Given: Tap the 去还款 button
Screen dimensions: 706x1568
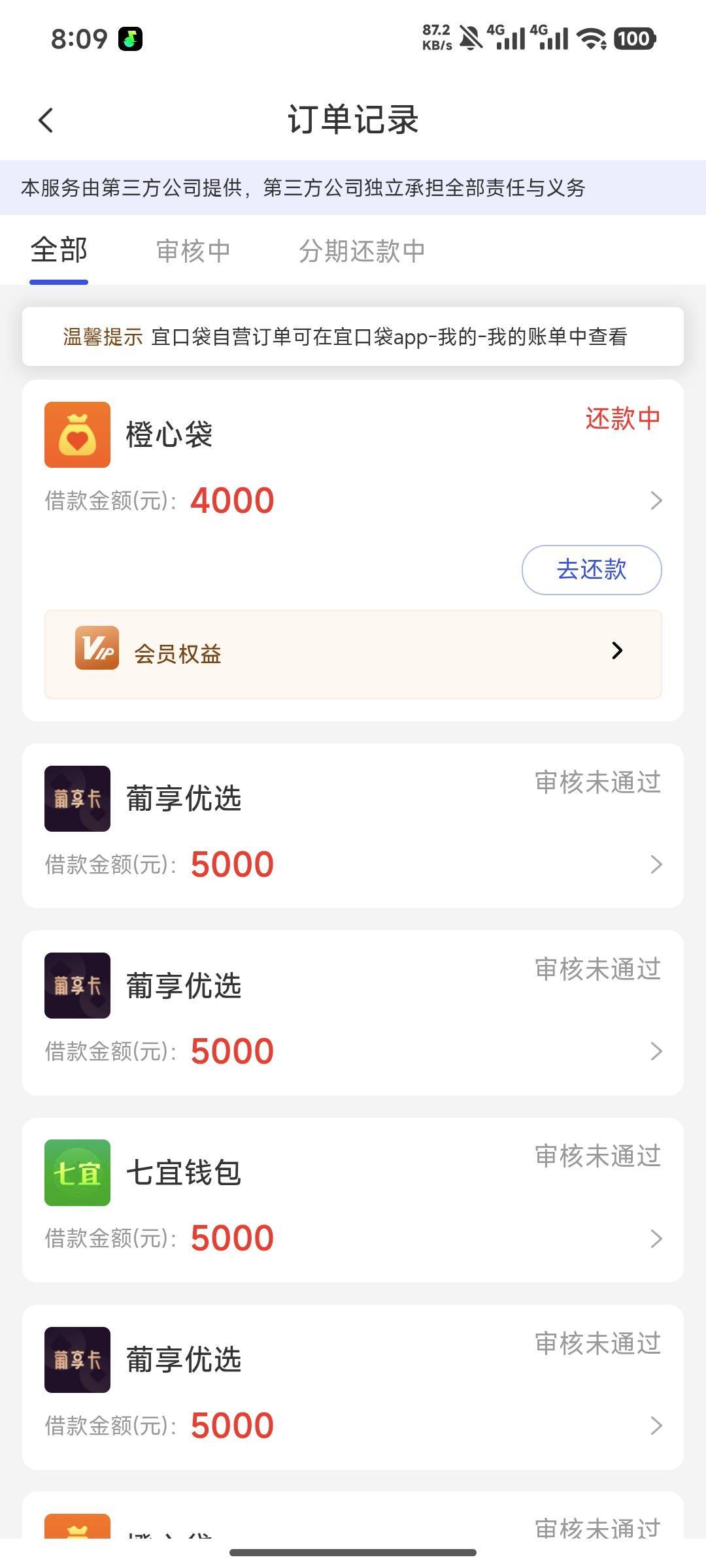Looking at the screenshot, I should [x=591, y=570].
